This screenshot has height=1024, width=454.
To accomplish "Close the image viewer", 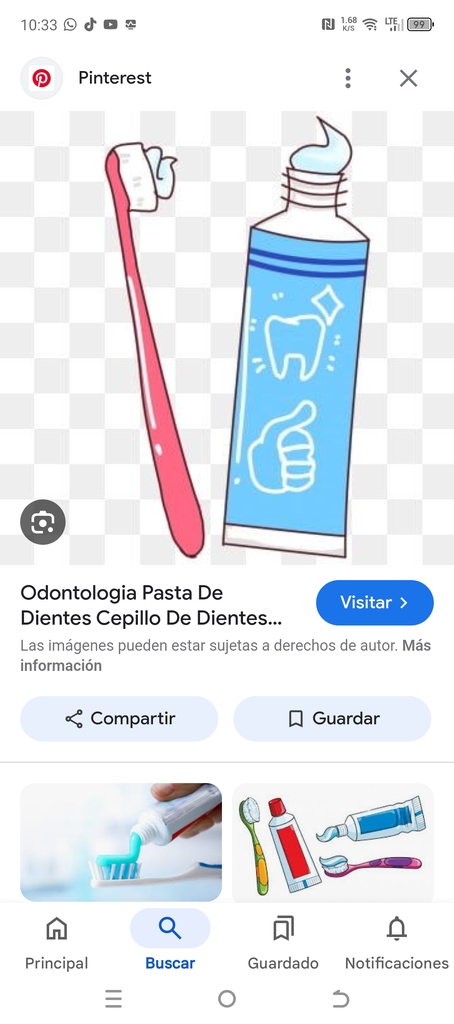I will pos(408,78).
